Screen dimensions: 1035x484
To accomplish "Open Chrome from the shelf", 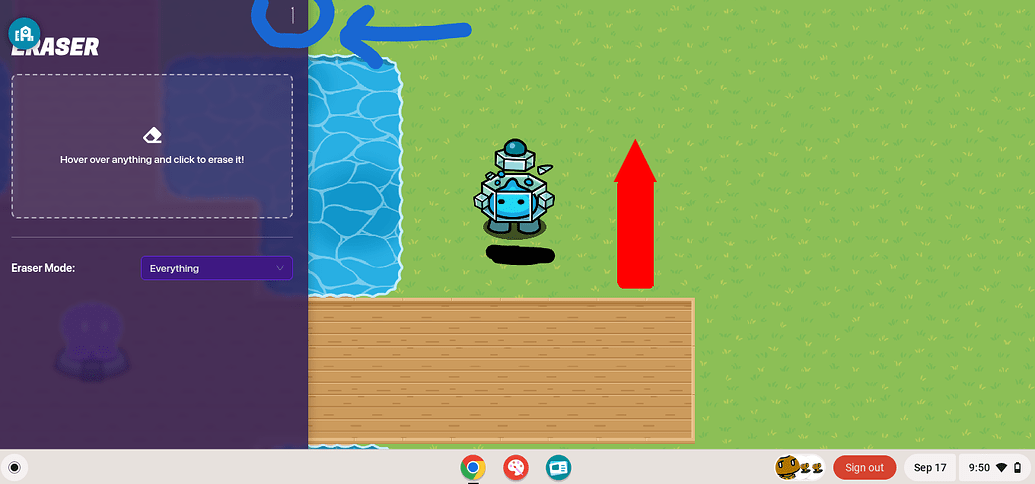I will pos(473,467).
